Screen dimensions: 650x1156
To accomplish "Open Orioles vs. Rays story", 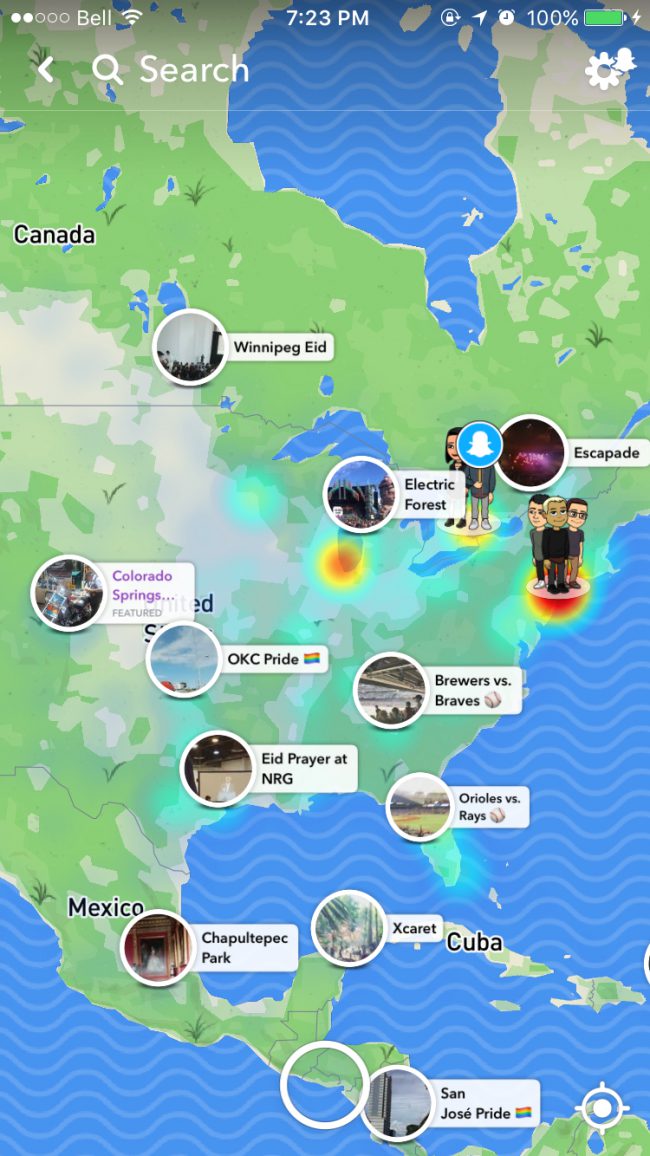I will [x=419, y=807].
